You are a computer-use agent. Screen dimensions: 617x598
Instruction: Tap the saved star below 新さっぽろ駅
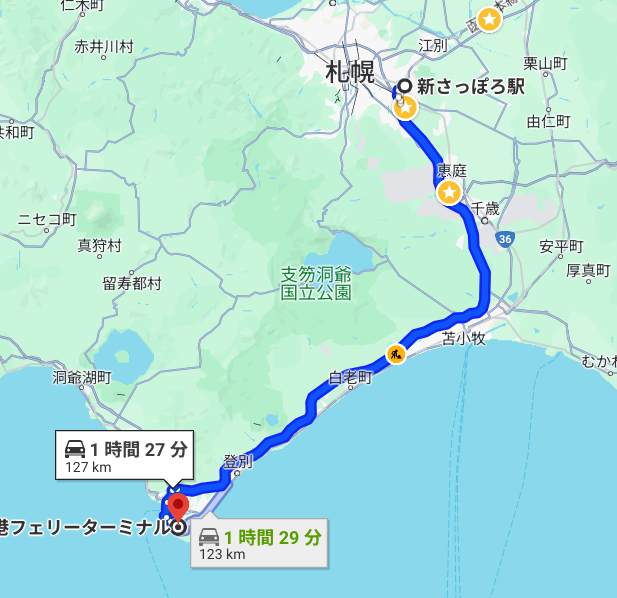[x=406, y=107]
